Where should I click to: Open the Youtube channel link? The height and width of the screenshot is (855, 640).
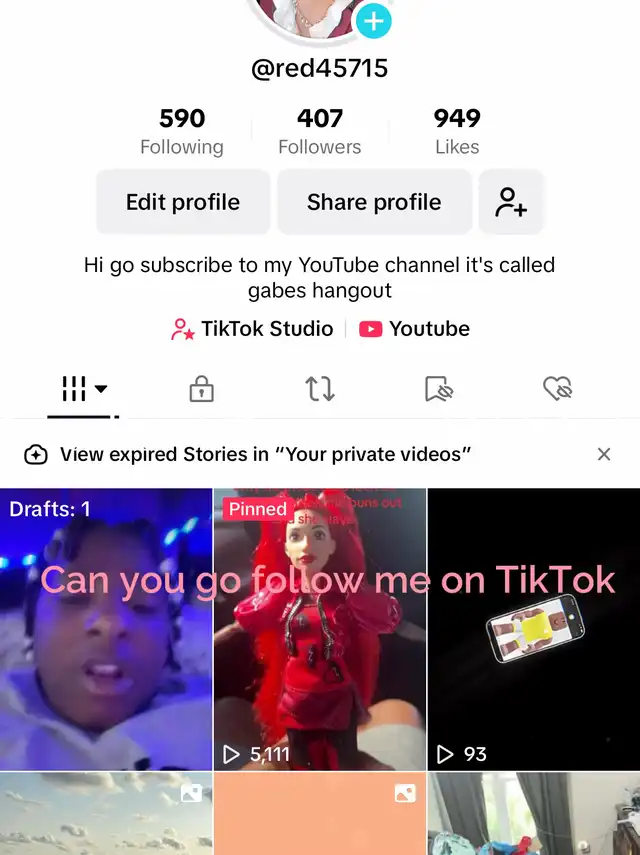coord(414,329)
